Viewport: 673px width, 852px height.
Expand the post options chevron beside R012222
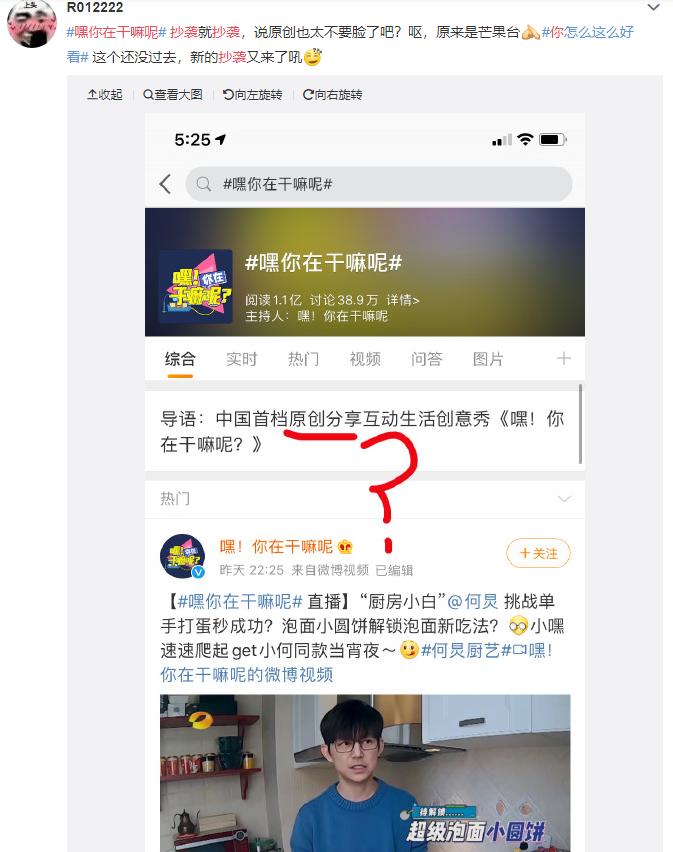point(653,8)
